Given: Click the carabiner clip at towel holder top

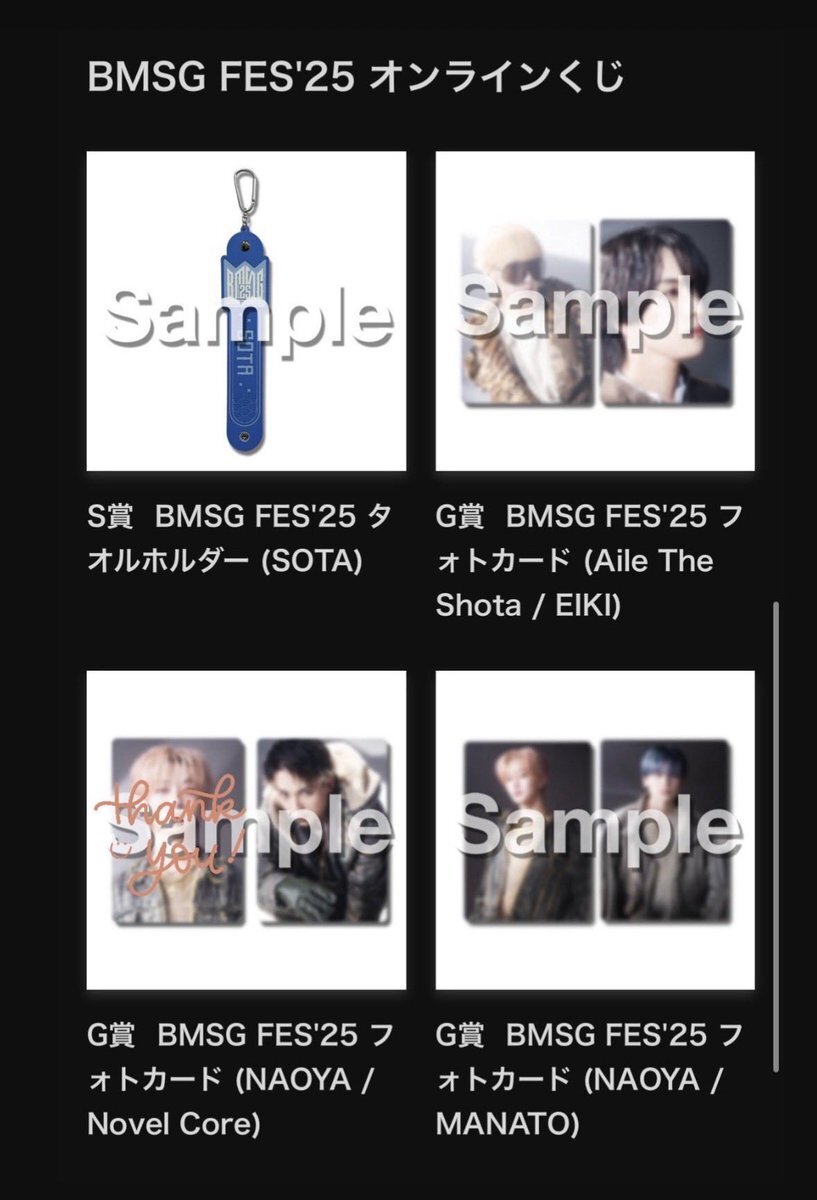Looking at the screenshot, I should [247, 190].
